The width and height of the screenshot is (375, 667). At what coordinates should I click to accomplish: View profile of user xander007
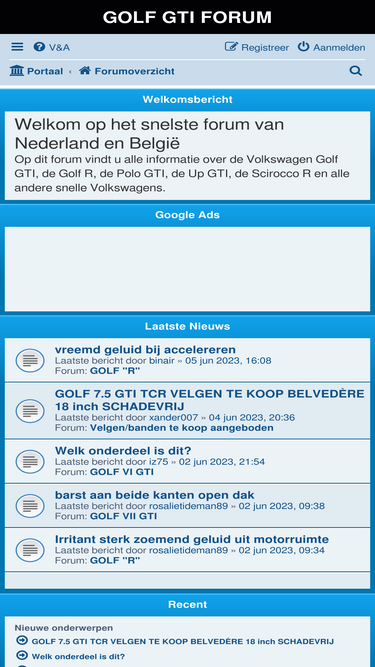point(173,418)
